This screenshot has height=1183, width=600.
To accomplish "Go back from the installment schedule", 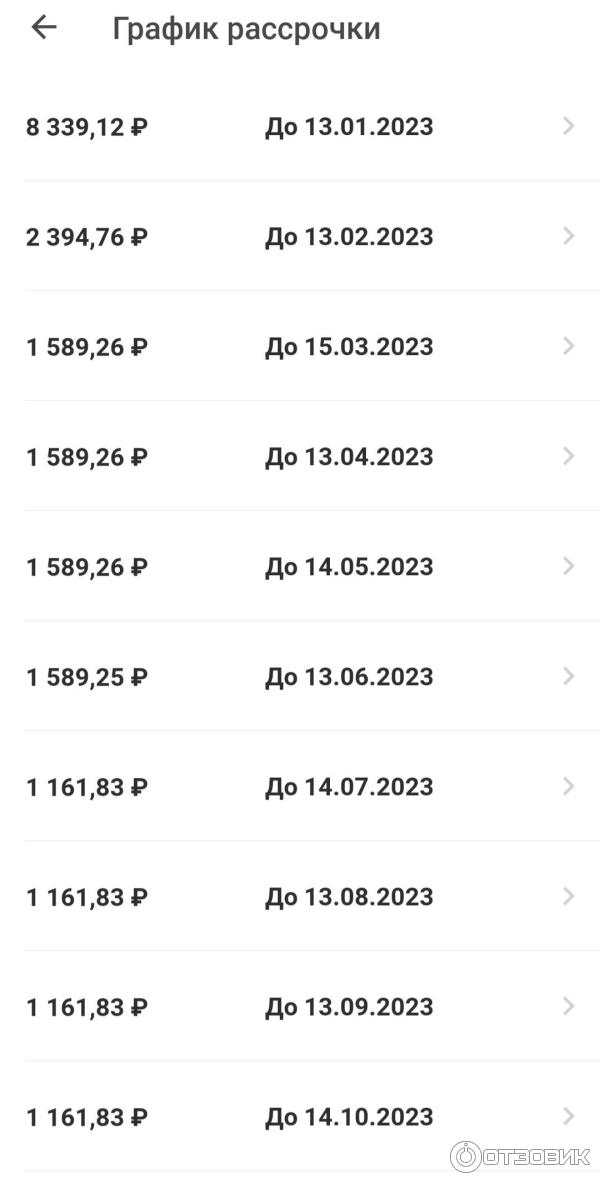I will click(44, 28).
